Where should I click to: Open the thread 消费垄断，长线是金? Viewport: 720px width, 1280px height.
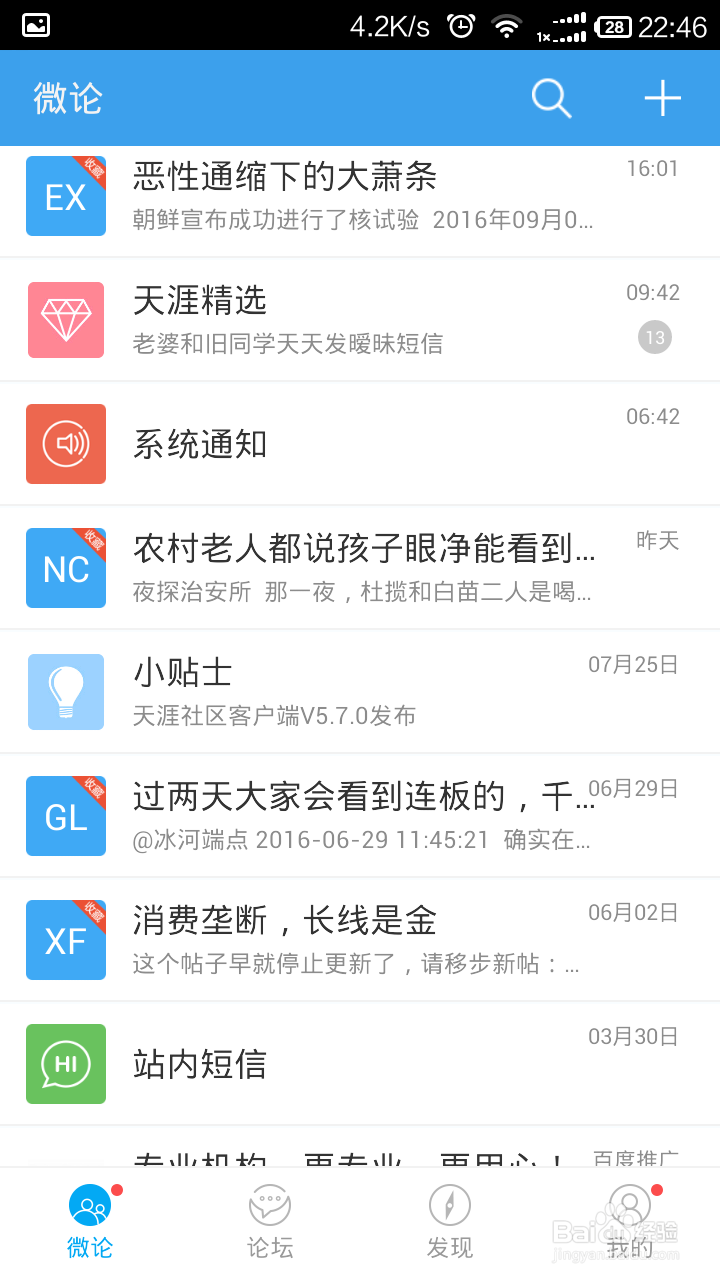click(360, 940)
